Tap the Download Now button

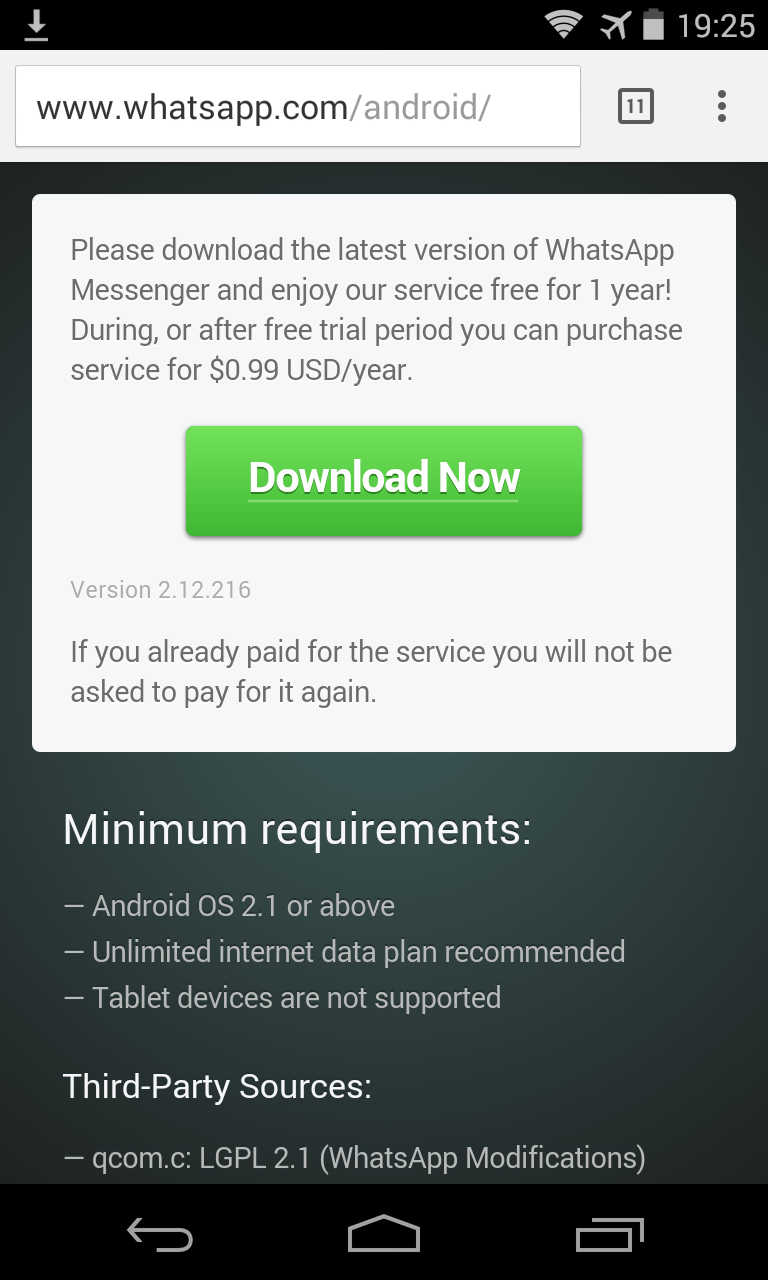[x=384, y=480]
